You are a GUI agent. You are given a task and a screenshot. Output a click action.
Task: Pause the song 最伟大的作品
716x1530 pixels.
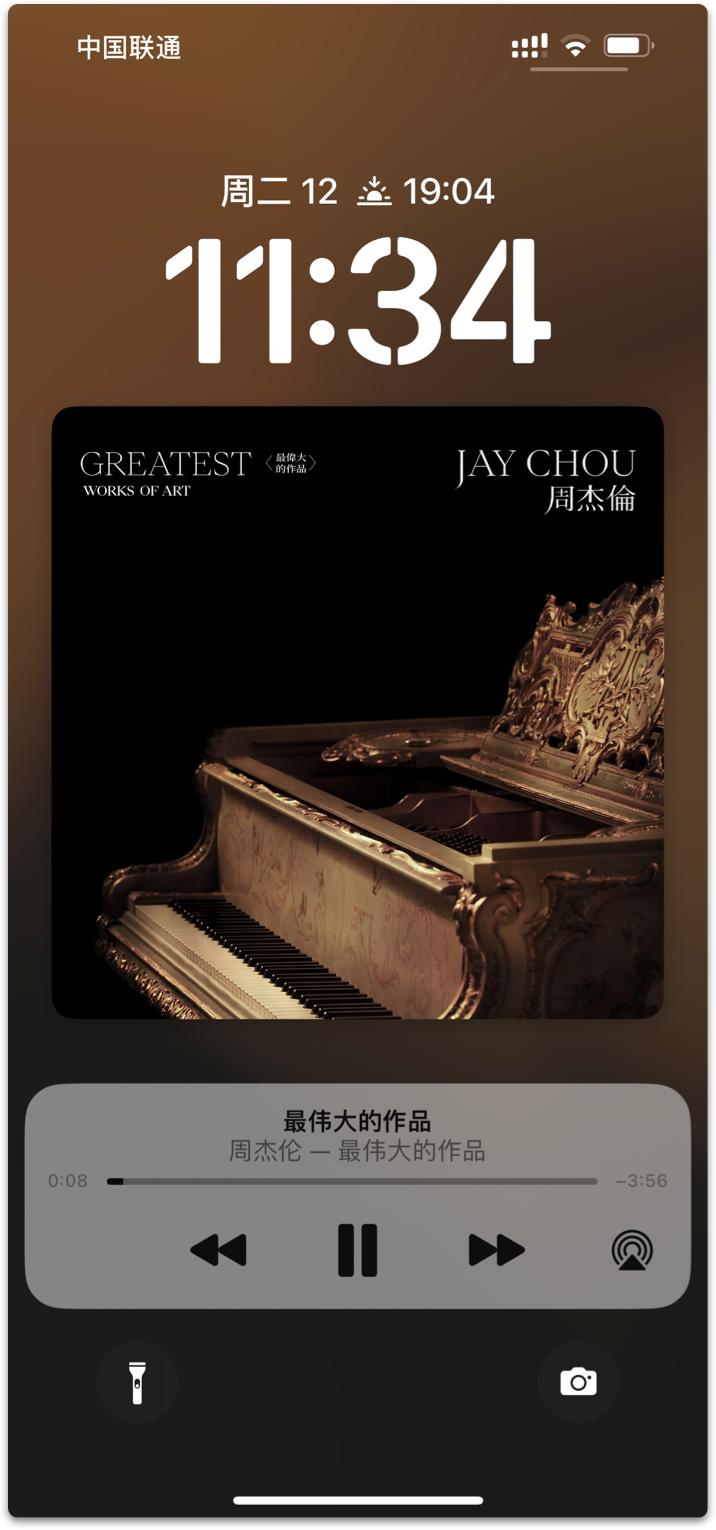pyautogui.click(x=357, y=1250)
